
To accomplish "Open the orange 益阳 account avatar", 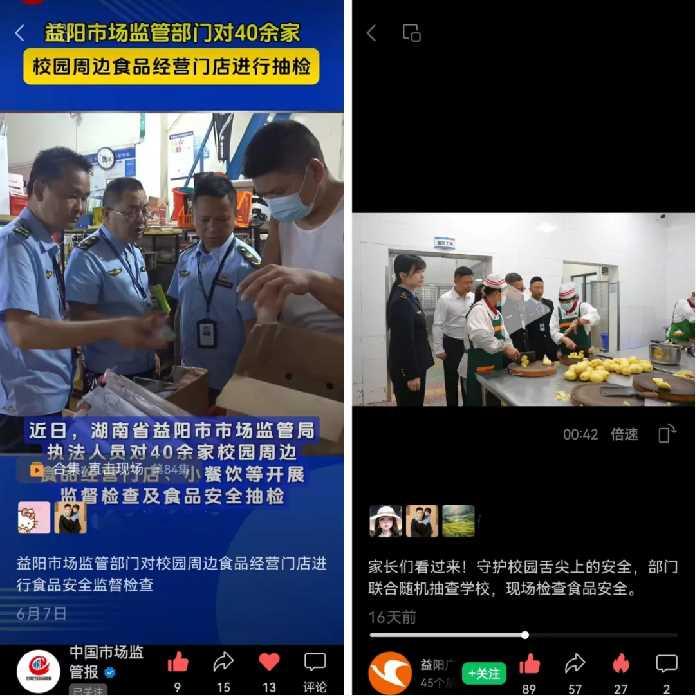I will pyautogui.click(x=390, y=673).
